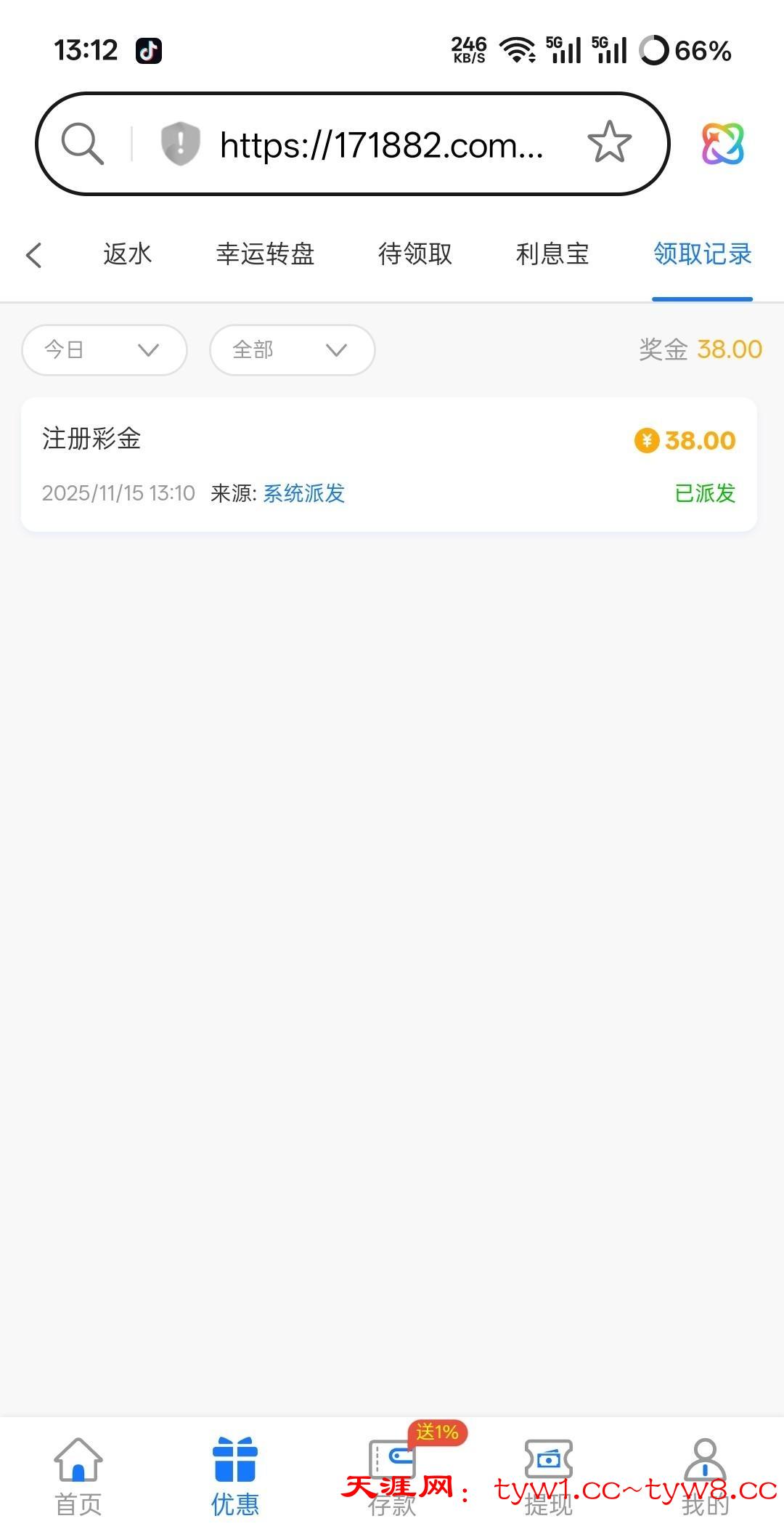Open the 注册彩金 record card

(388, 465)
